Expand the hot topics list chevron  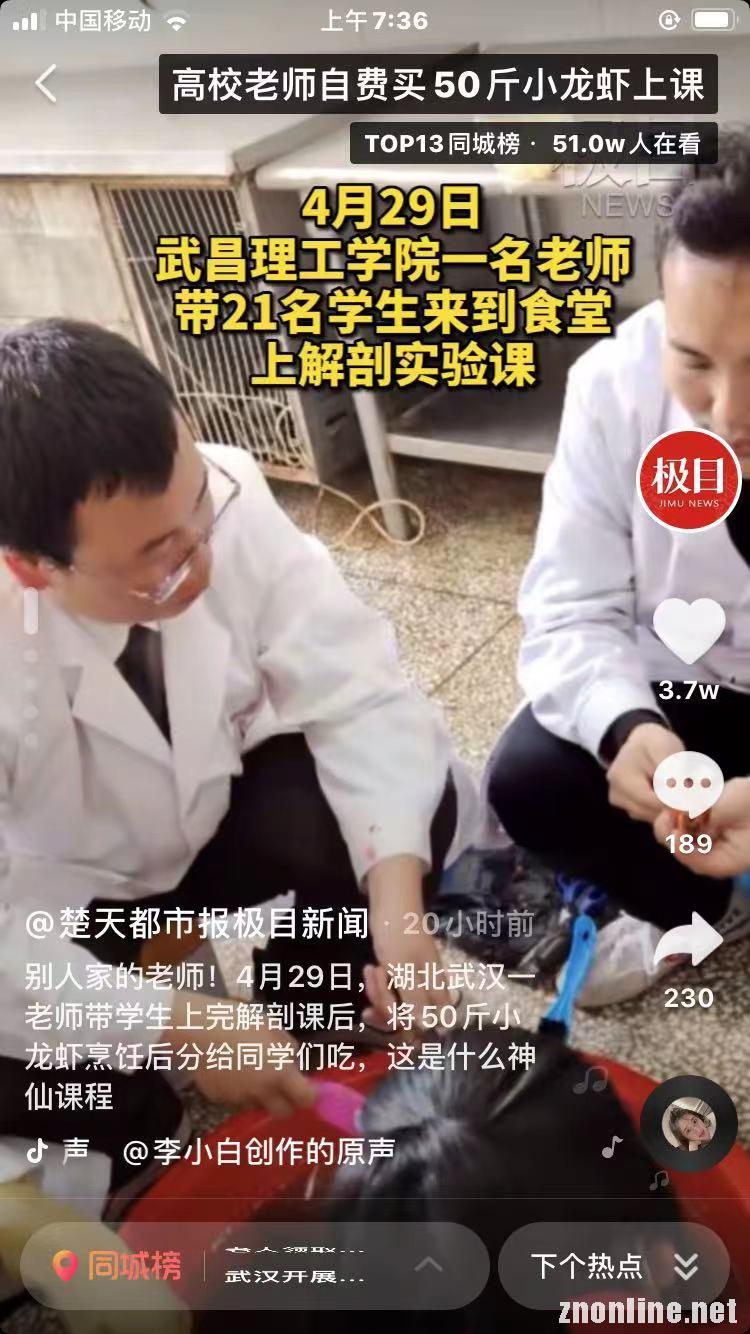coord(429,1265)
